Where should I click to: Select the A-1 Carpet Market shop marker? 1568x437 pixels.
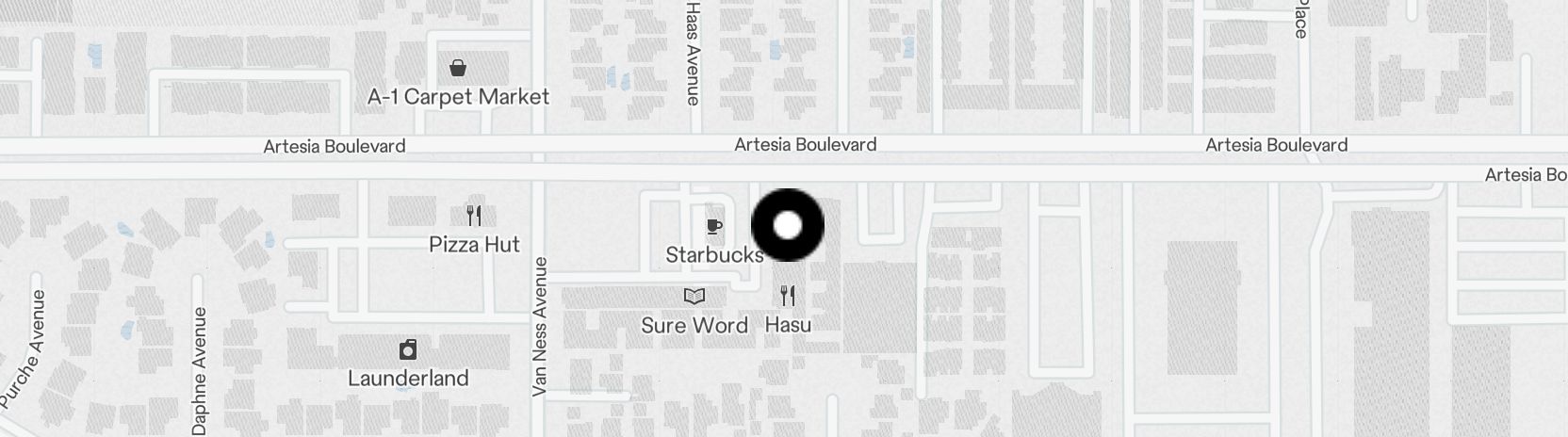(x=458, y=68)
